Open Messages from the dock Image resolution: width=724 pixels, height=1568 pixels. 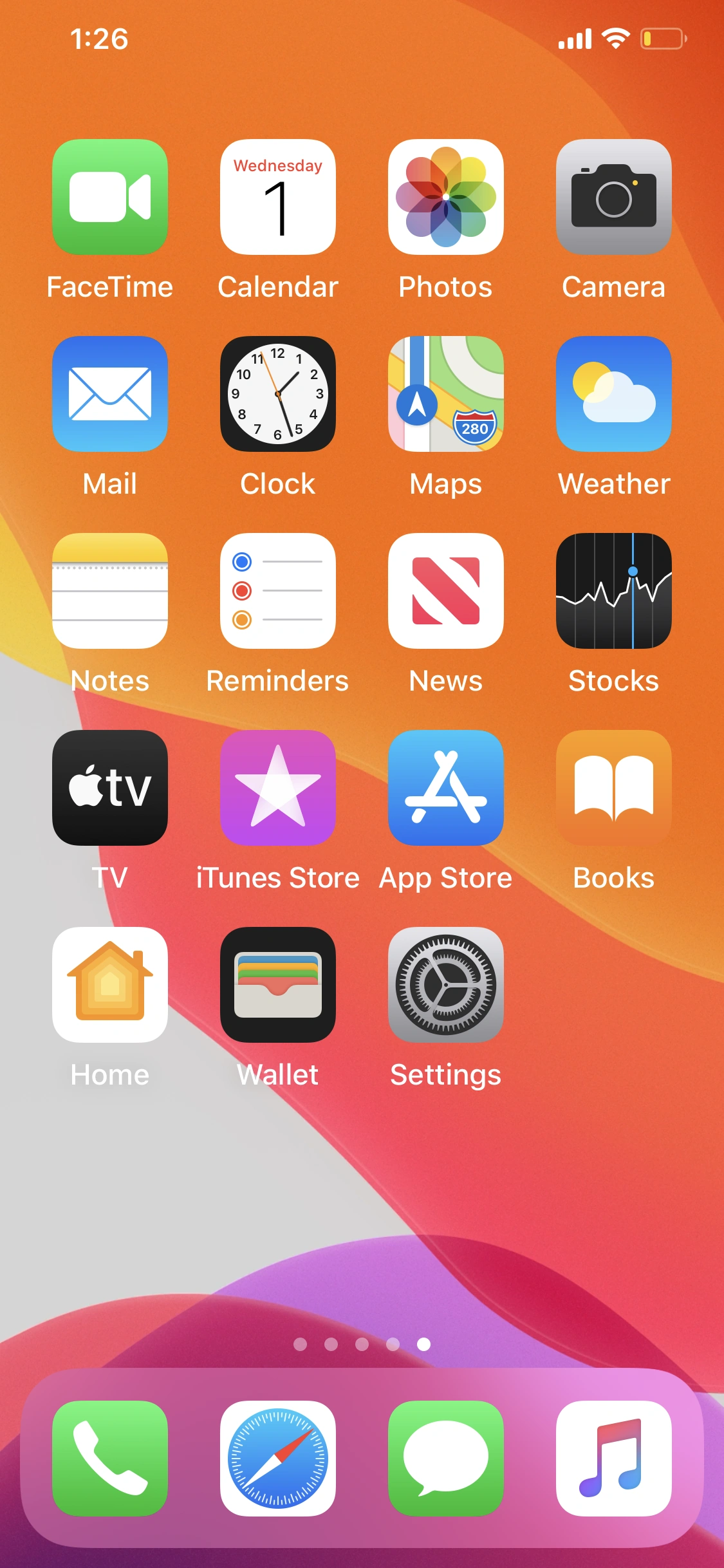[446, 1459]
